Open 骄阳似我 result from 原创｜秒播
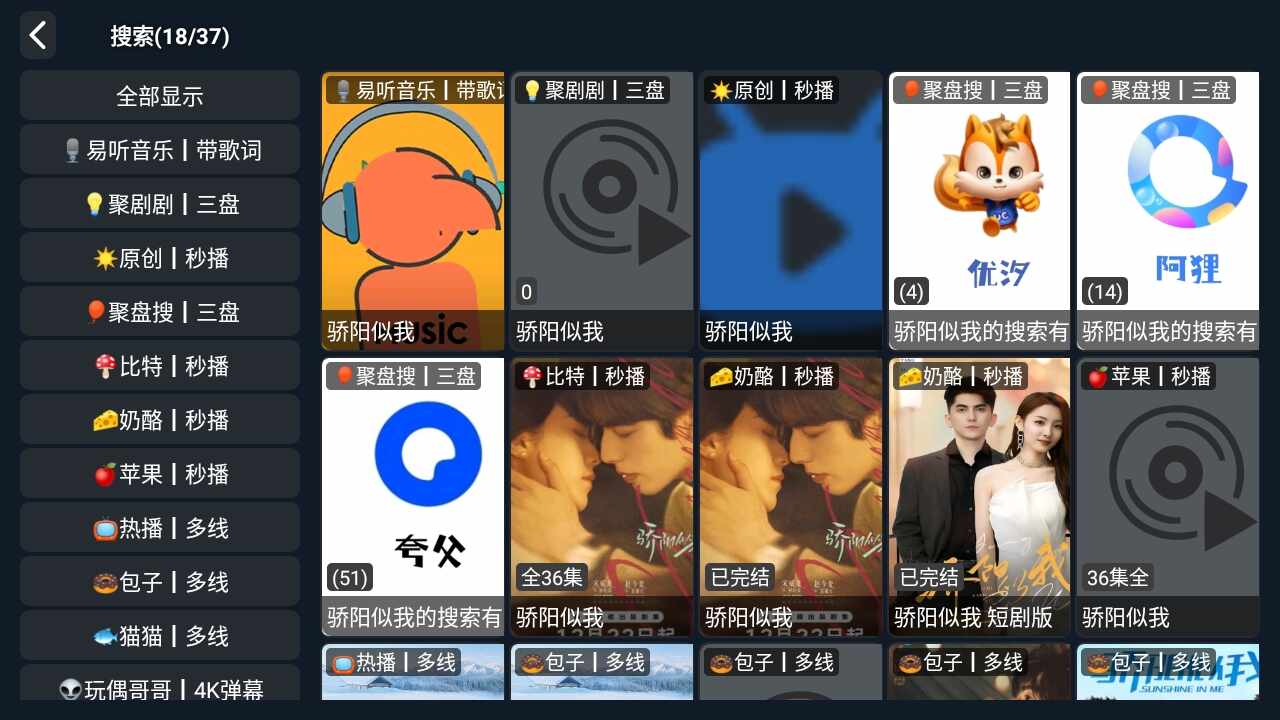Viewport: 1280px width, 720px height. click(790, 211)
